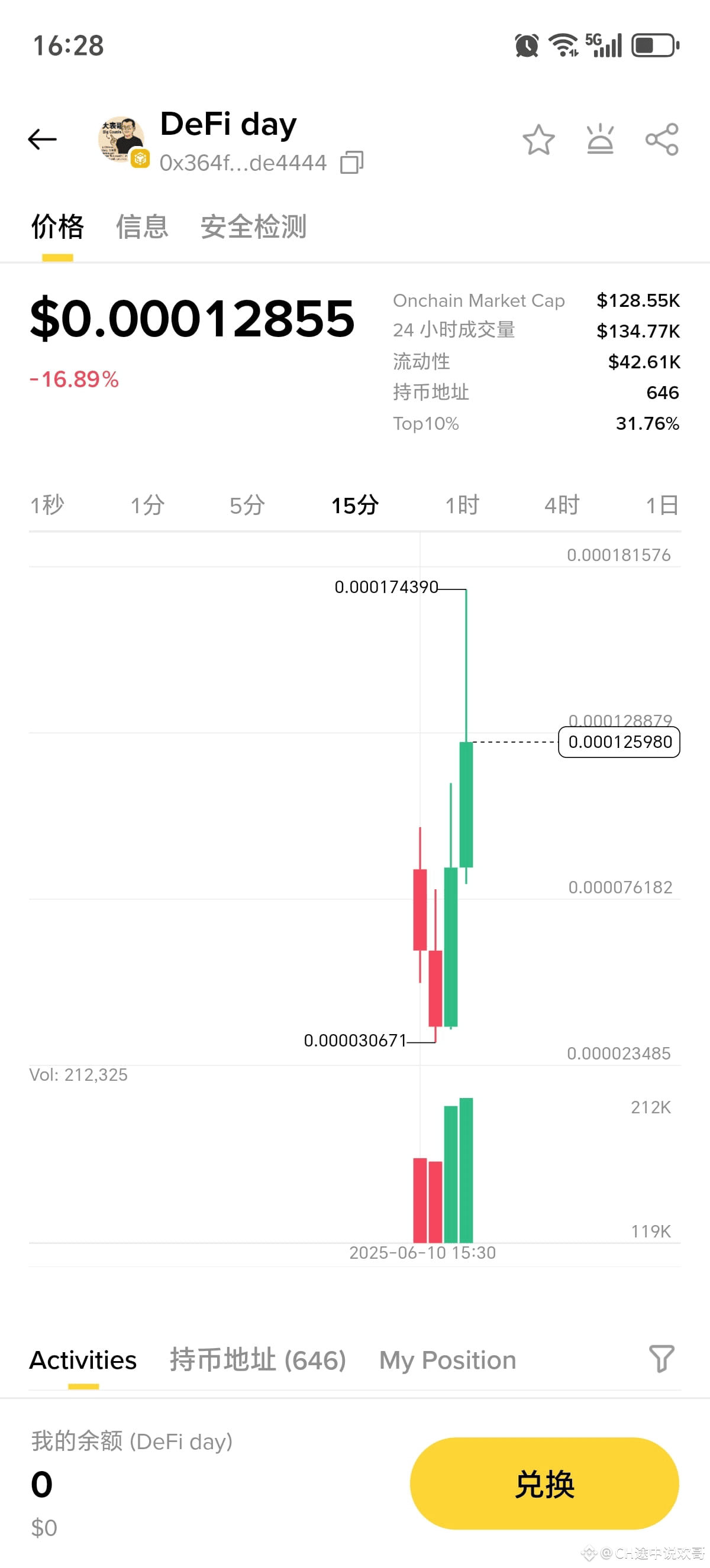Tap the yellow 兑换 button
This screenshot has height=1568, width=710.
(x=544, y=1484)
